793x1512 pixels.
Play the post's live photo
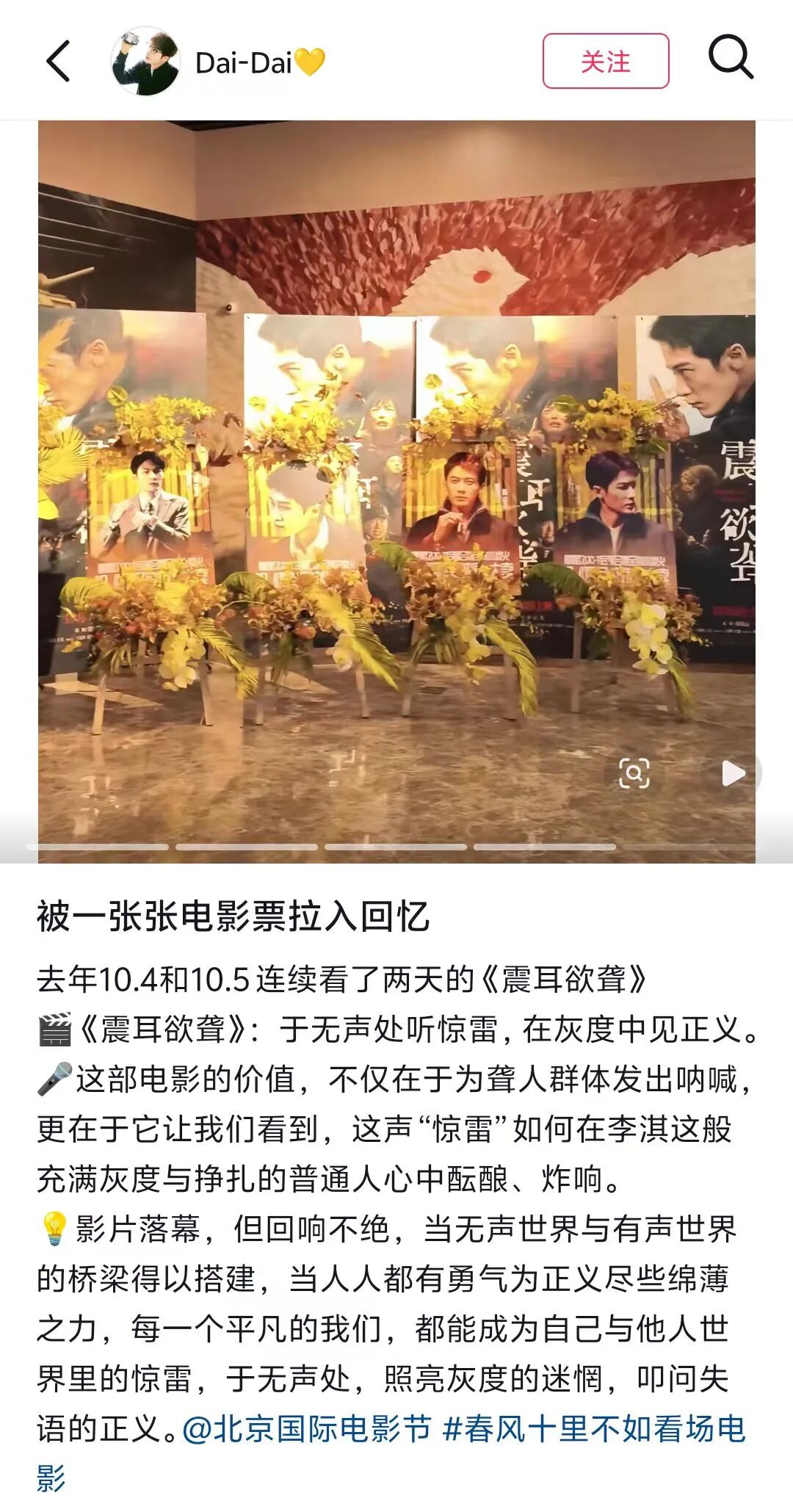tap(733, 773)
